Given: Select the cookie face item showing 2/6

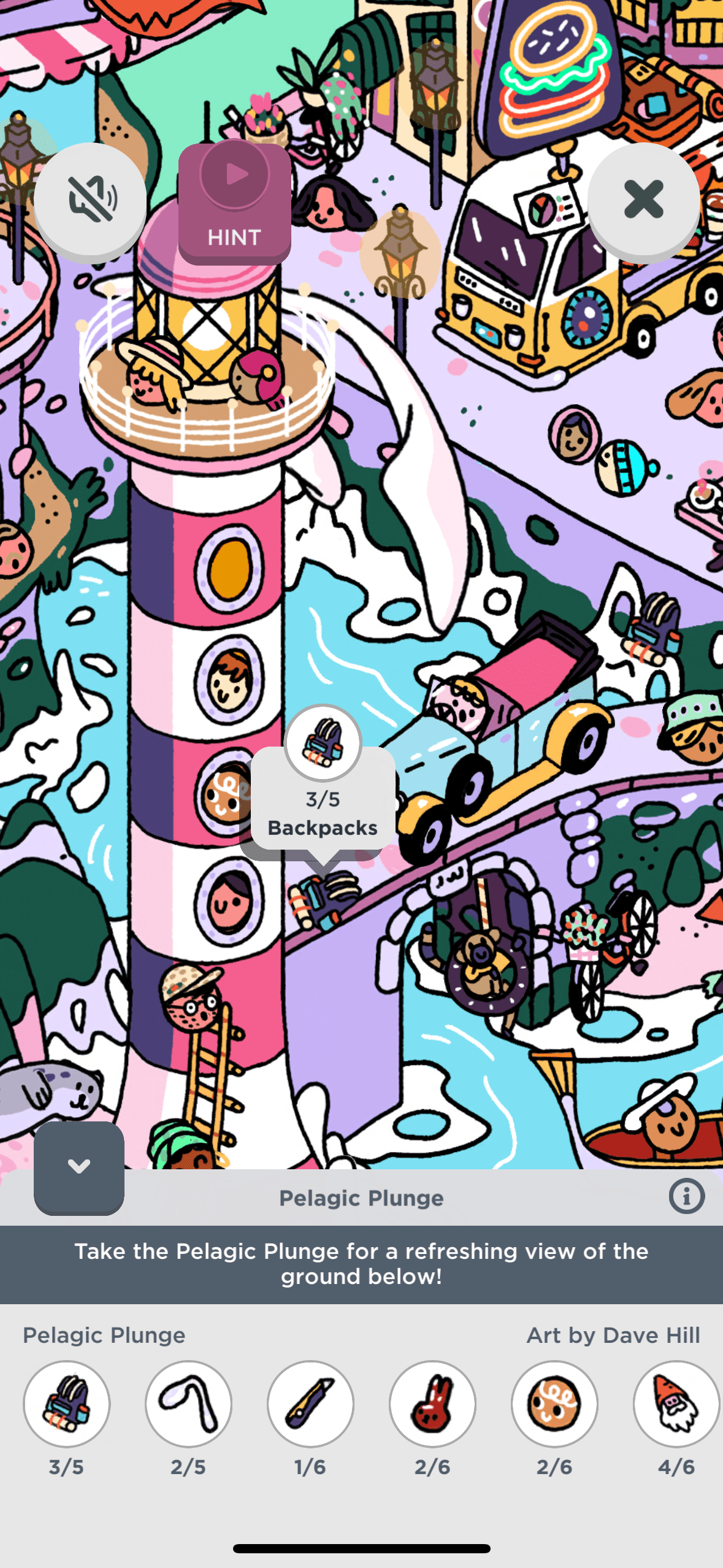Looking at the screenshot, I should point(554,1404).
